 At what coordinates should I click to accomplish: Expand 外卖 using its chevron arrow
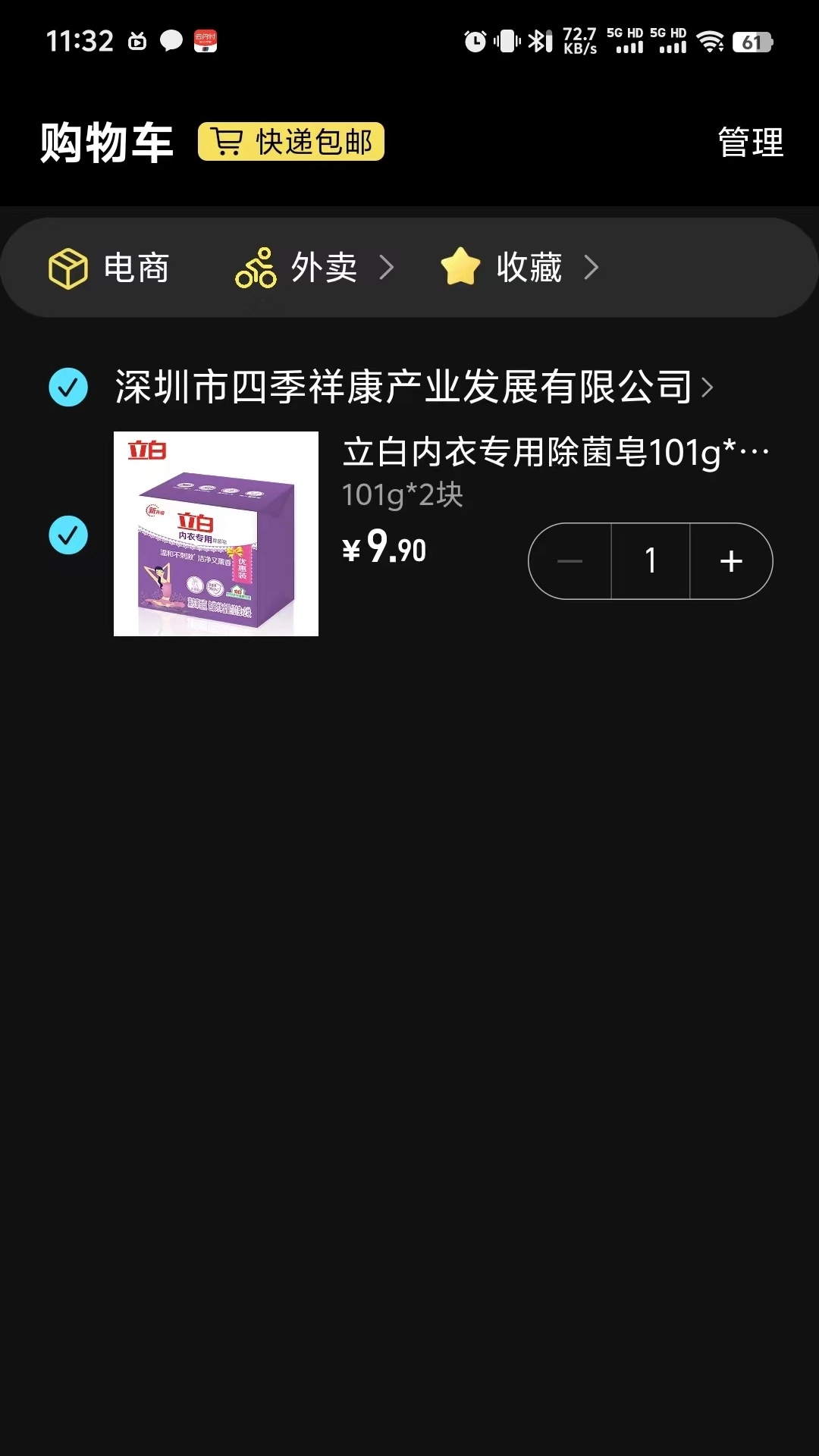click(x=389, y=267)
